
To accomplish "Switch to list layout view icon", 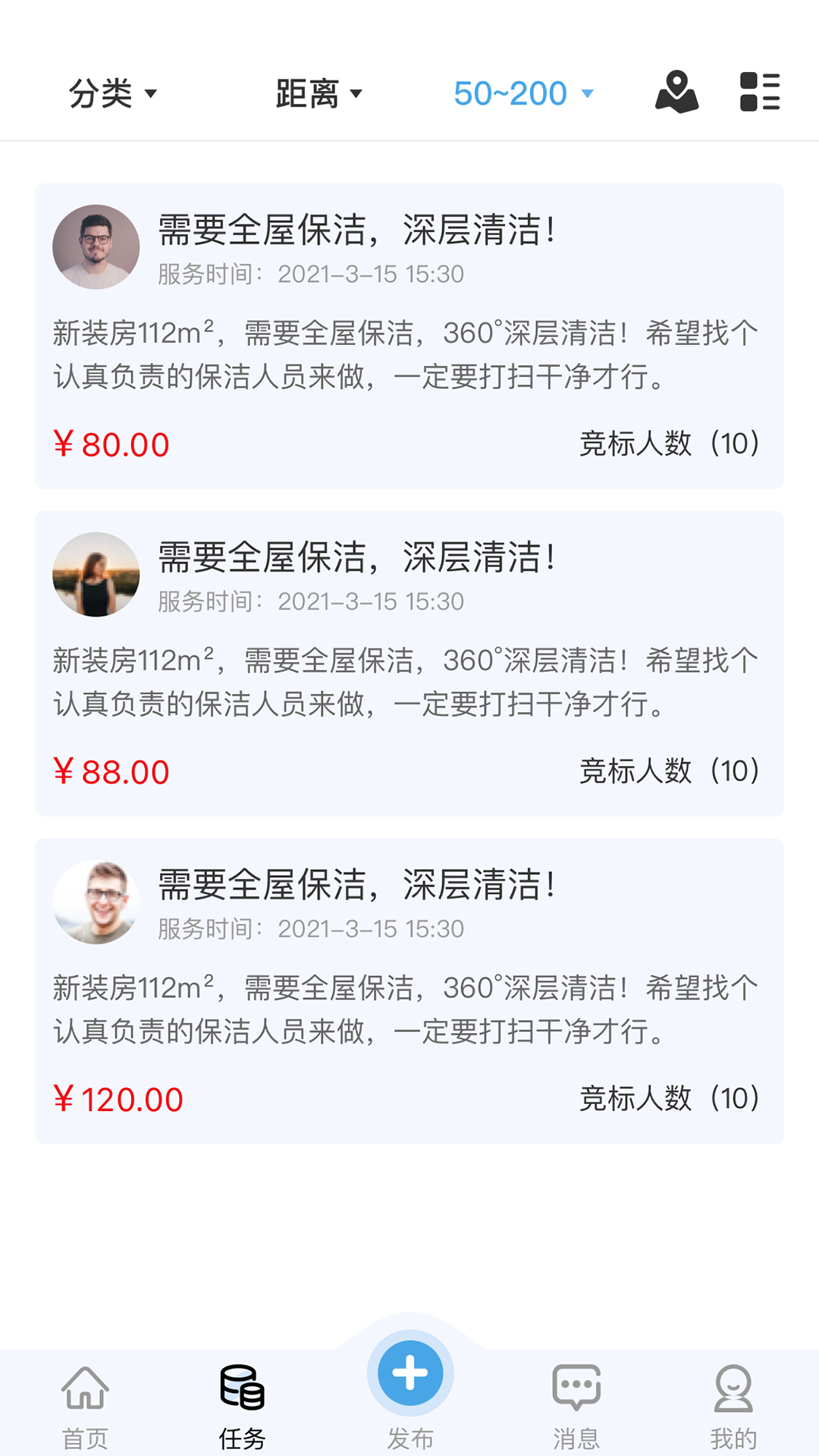I will [761, 93].
